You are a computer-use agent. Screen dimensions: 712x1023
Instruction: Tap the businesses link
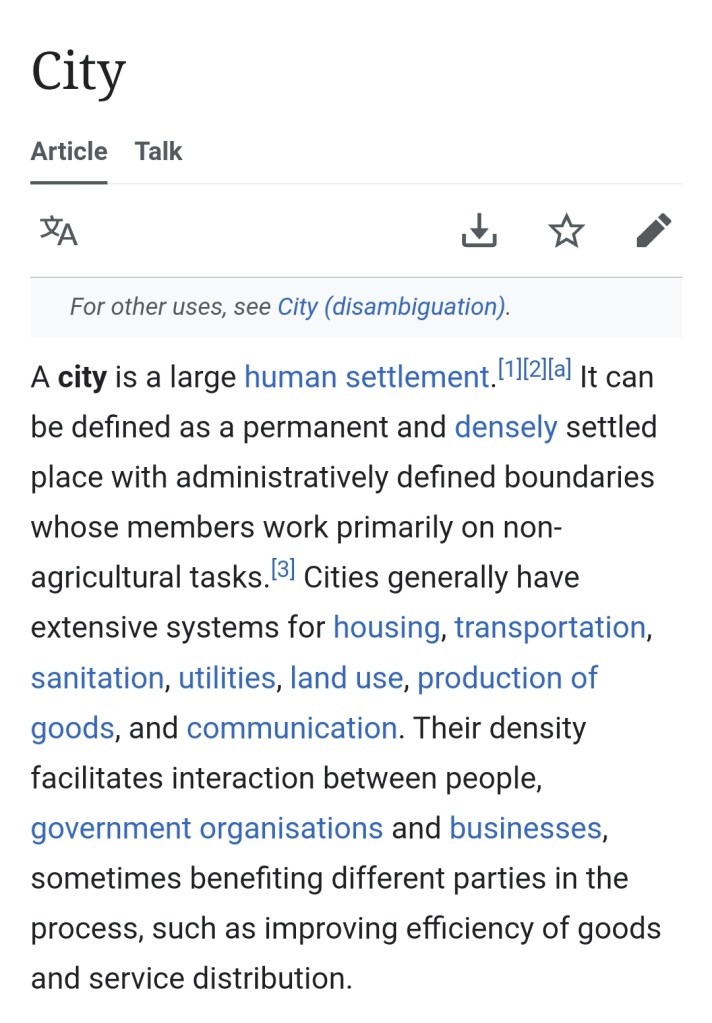point(525,829)
